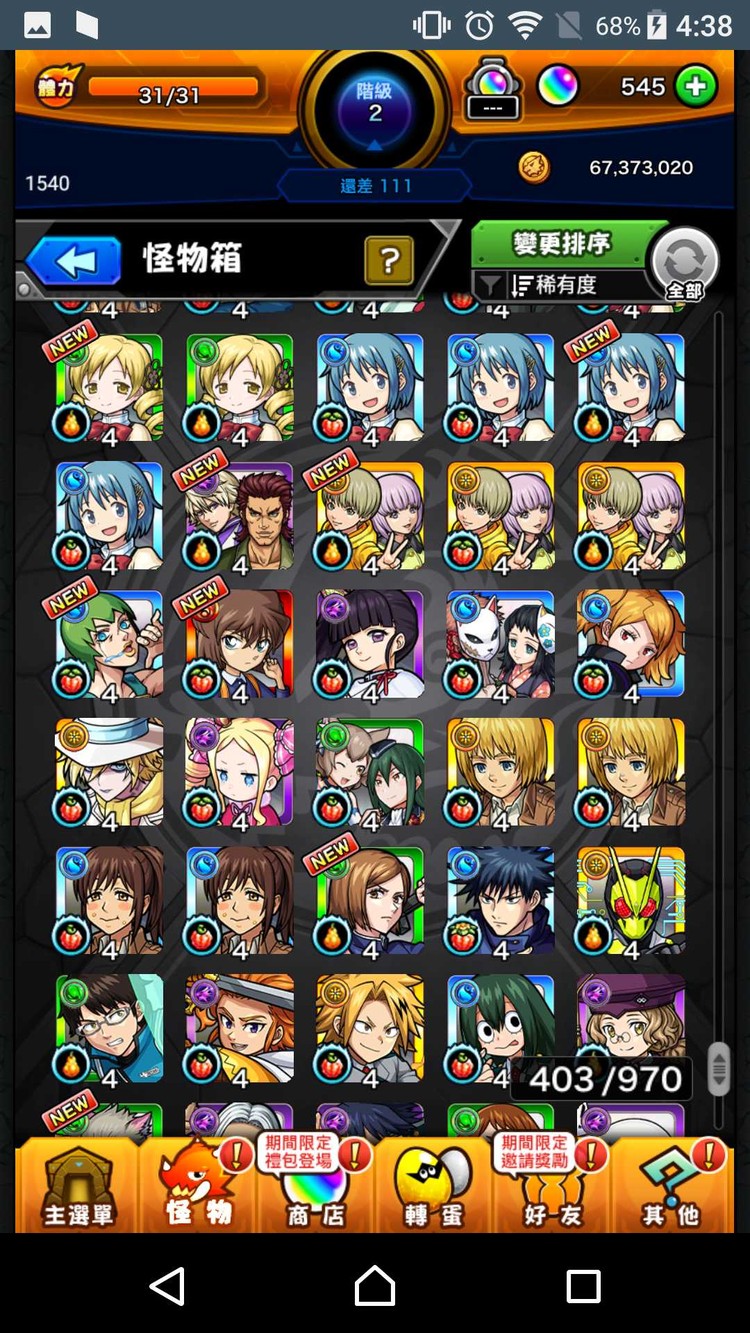
Task: Select the blonde girl with pink bows
Action: point(239,772)
